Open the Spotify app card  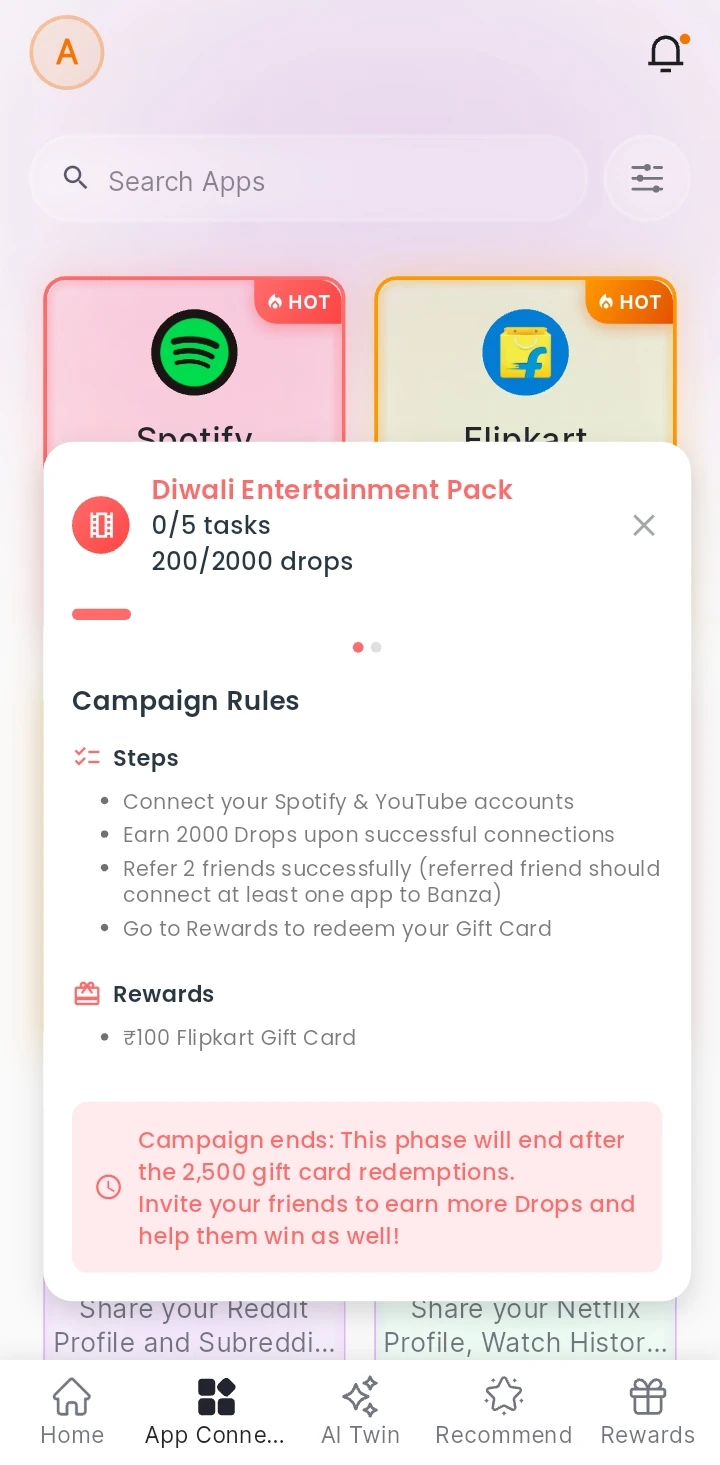point(194,360)
